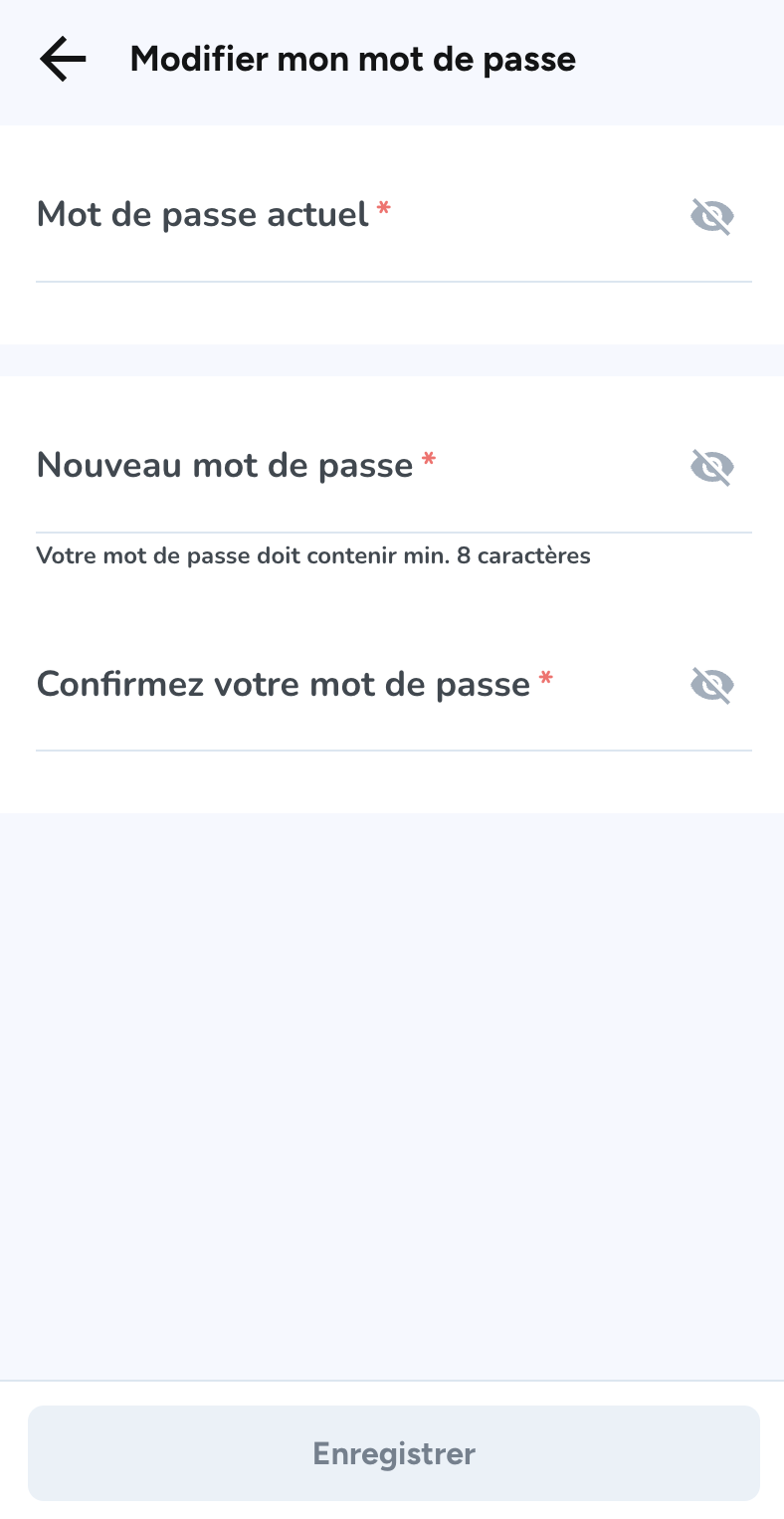Click the hidden-eye icon nearest the Enregistrer button
This screenshot has height=1519, width=784.
coord(711,684)
